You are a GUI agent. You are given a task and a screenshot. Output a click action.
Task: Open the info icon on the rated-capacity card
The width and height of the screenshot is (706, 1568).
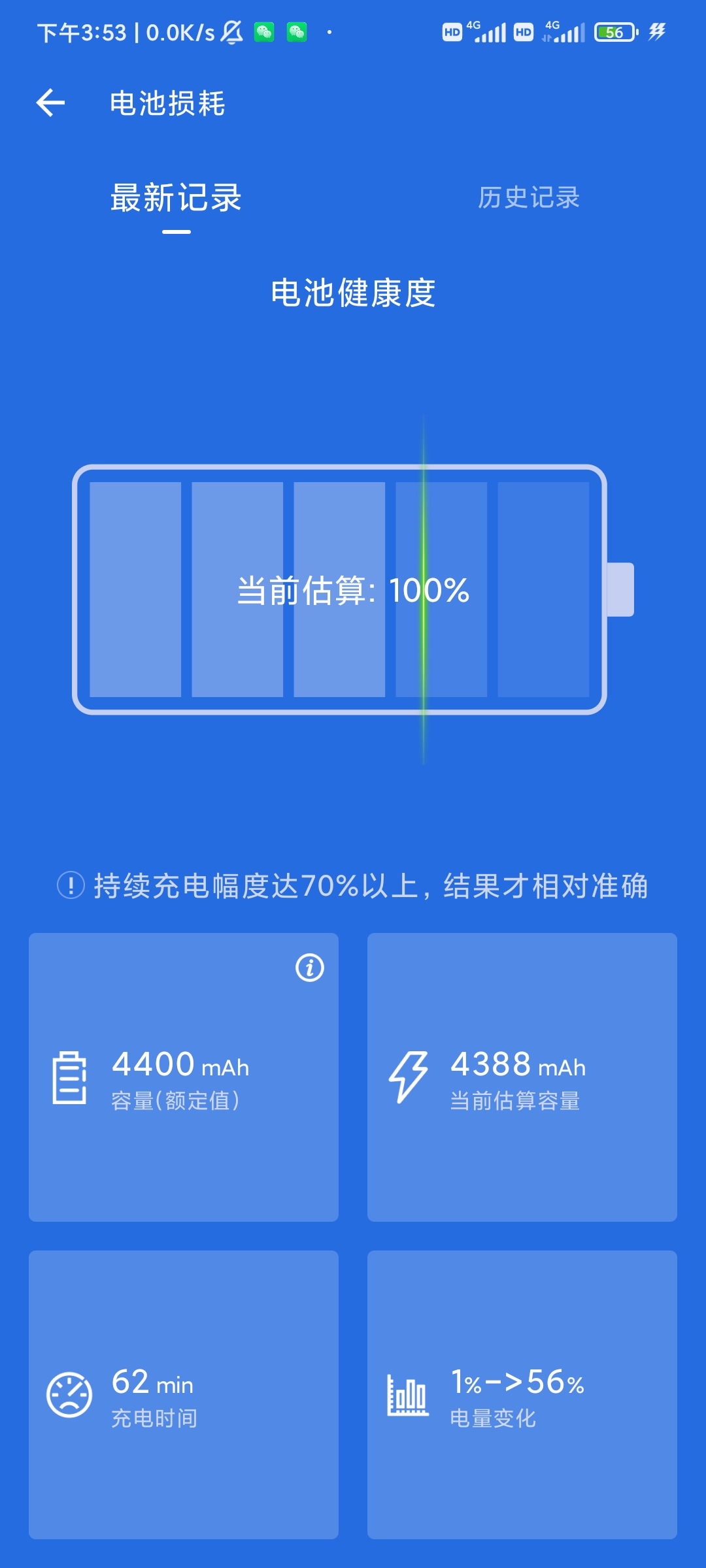(310, 968)
